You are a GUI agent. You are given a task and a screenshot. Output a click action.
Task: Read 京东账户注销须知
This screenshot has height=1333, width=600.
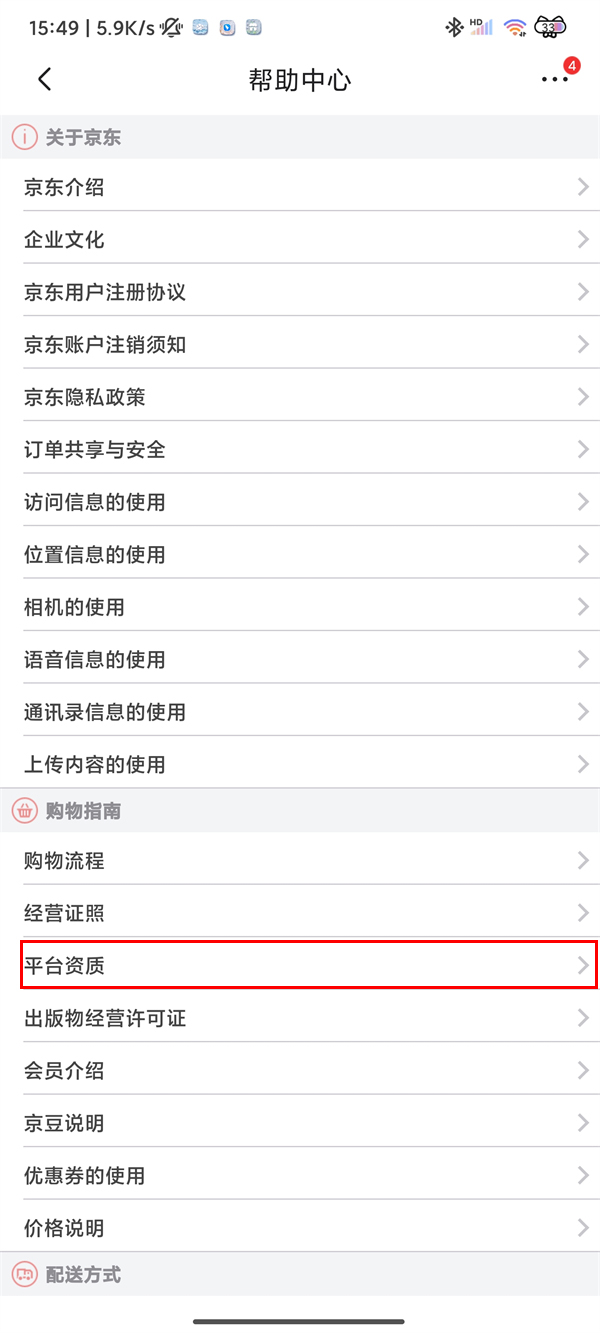click(300, 345)
